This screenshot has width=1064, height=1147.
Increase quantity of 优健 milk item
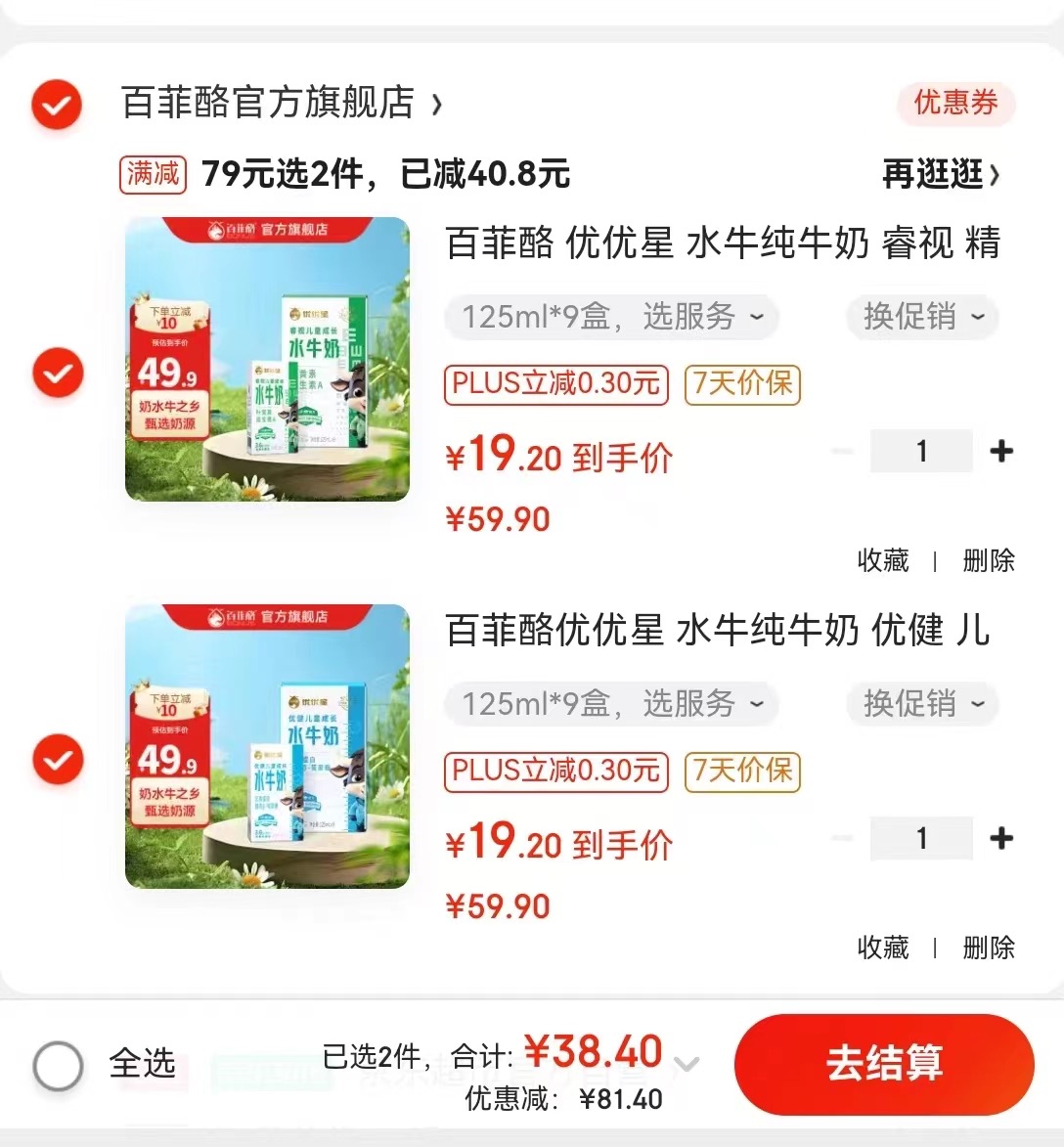(x=1000, y=838)
